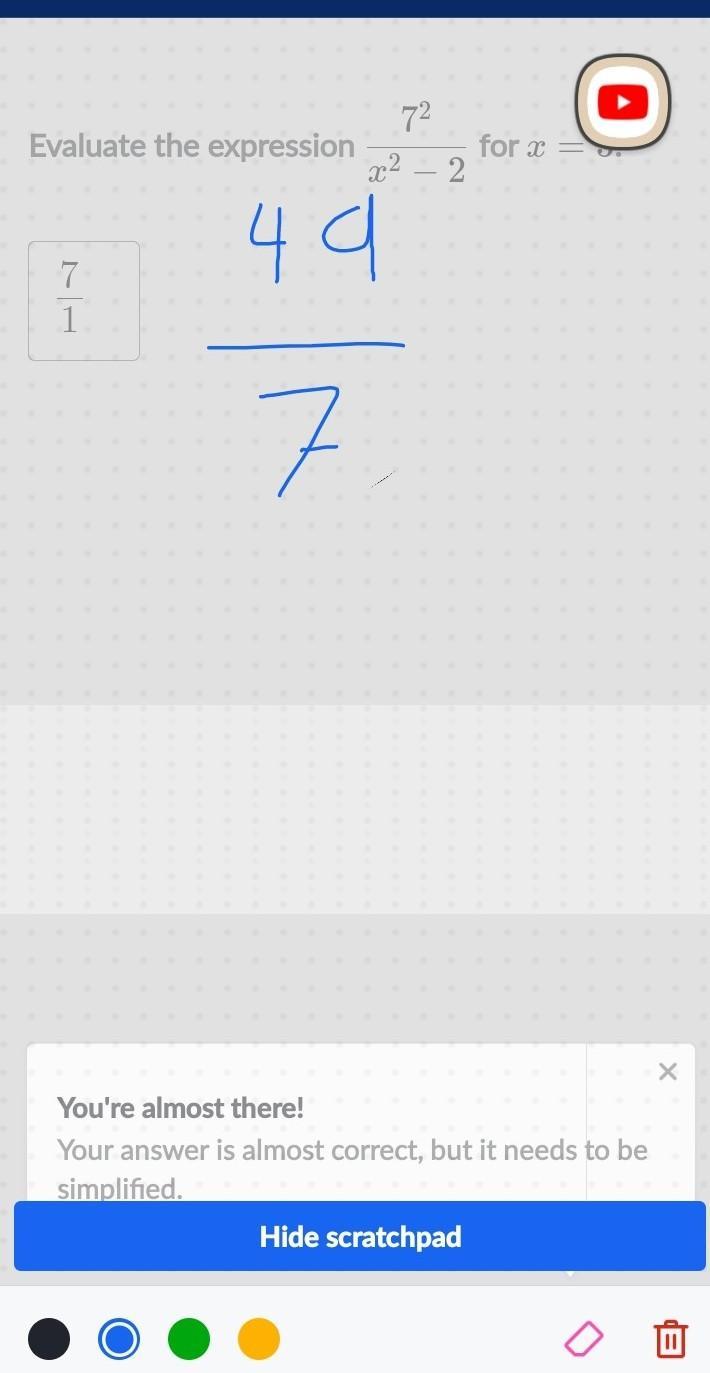Clear the scratchpad with the trash icon

[670, 1338]
